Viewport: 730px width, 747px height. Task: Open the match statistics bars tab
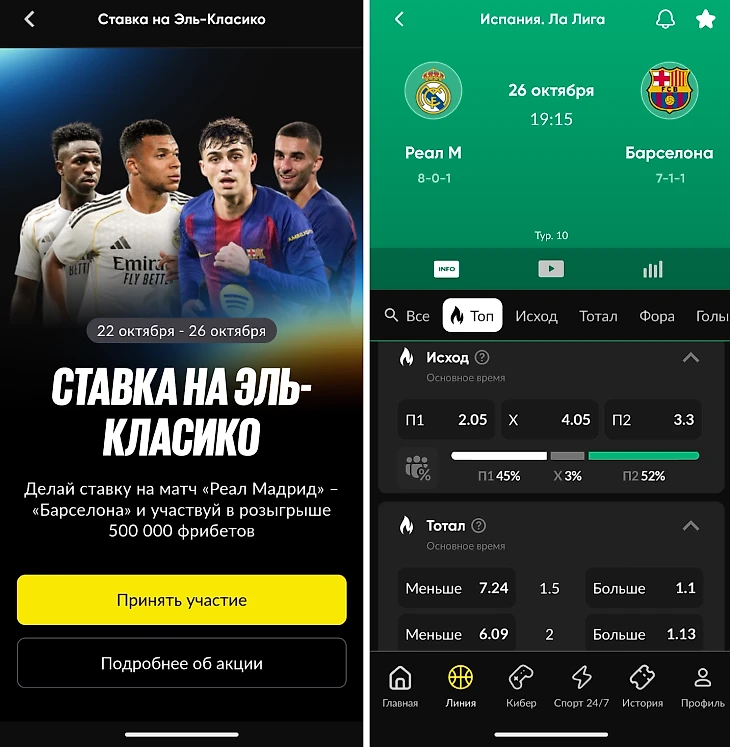tap(653, 269)
